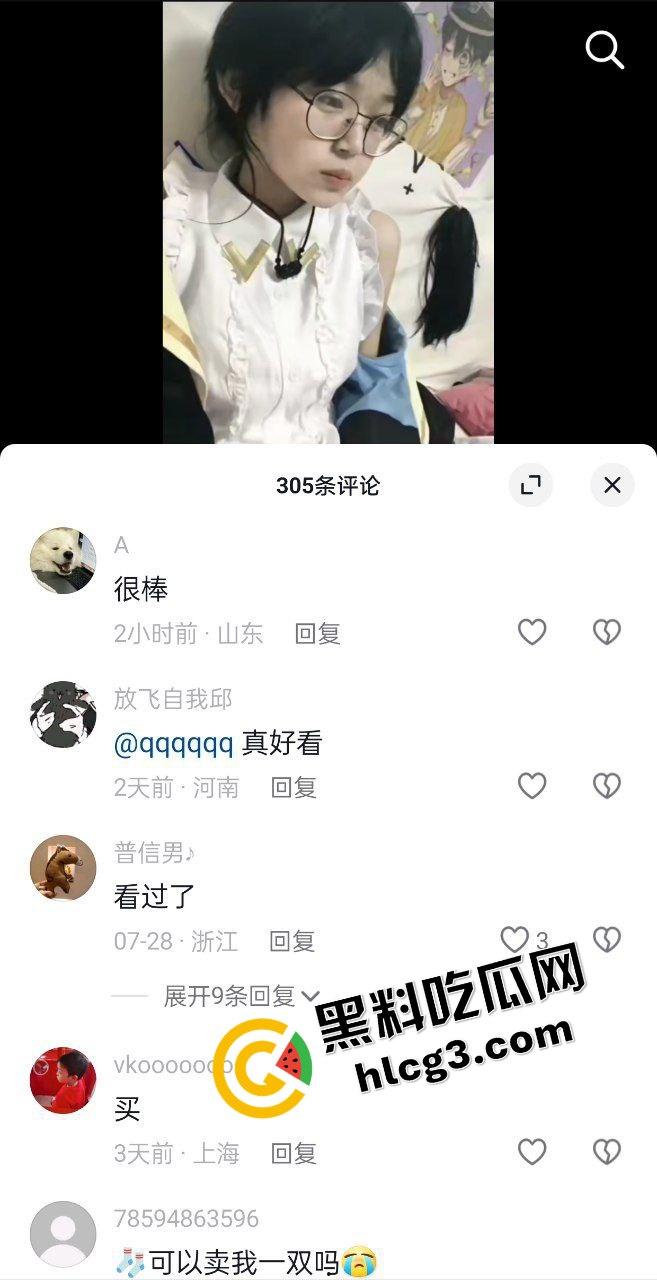Reply to the comment 买

[x=294, y=1153]
